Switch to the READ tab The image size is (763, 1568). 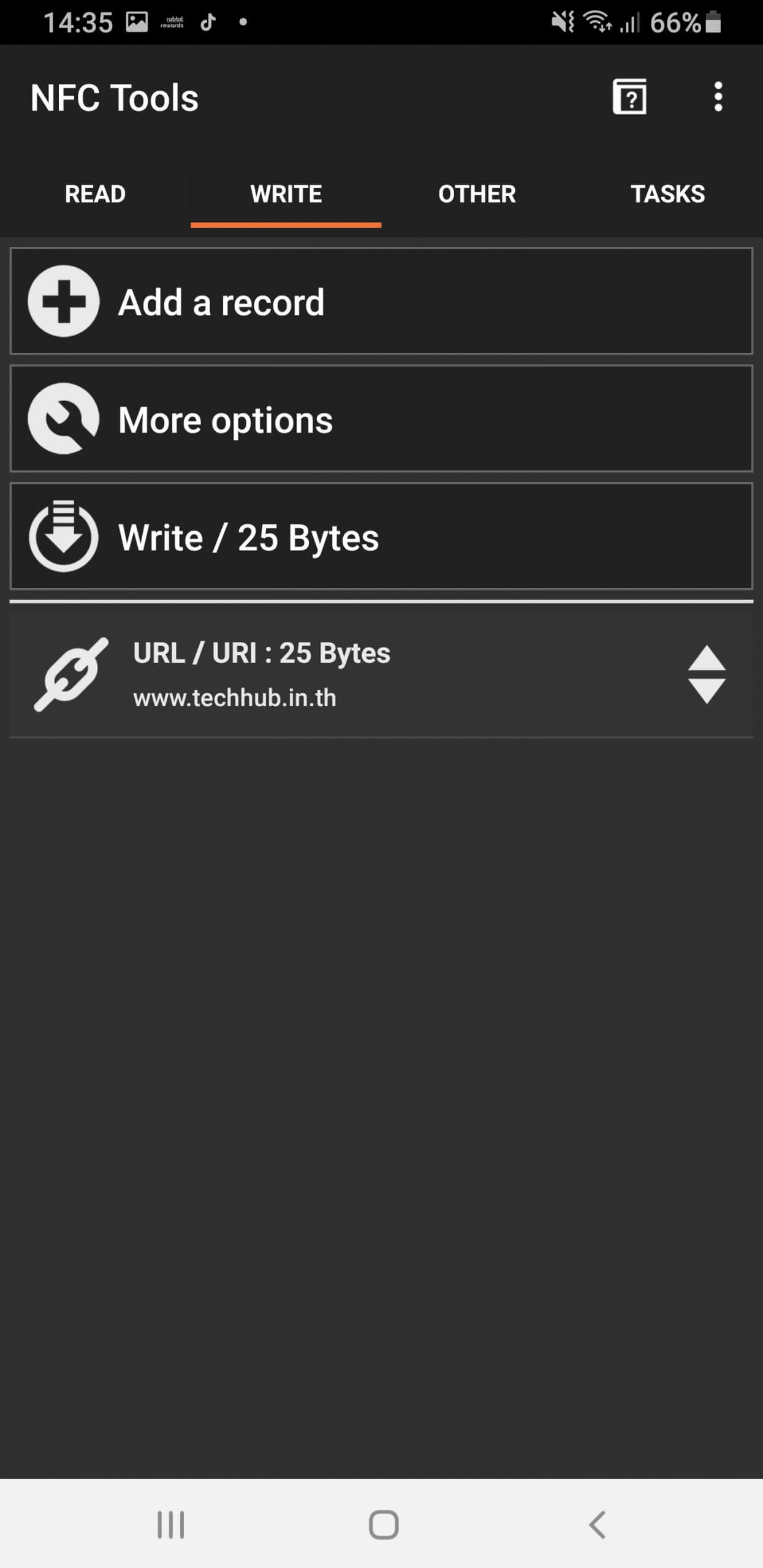point(95,194)
